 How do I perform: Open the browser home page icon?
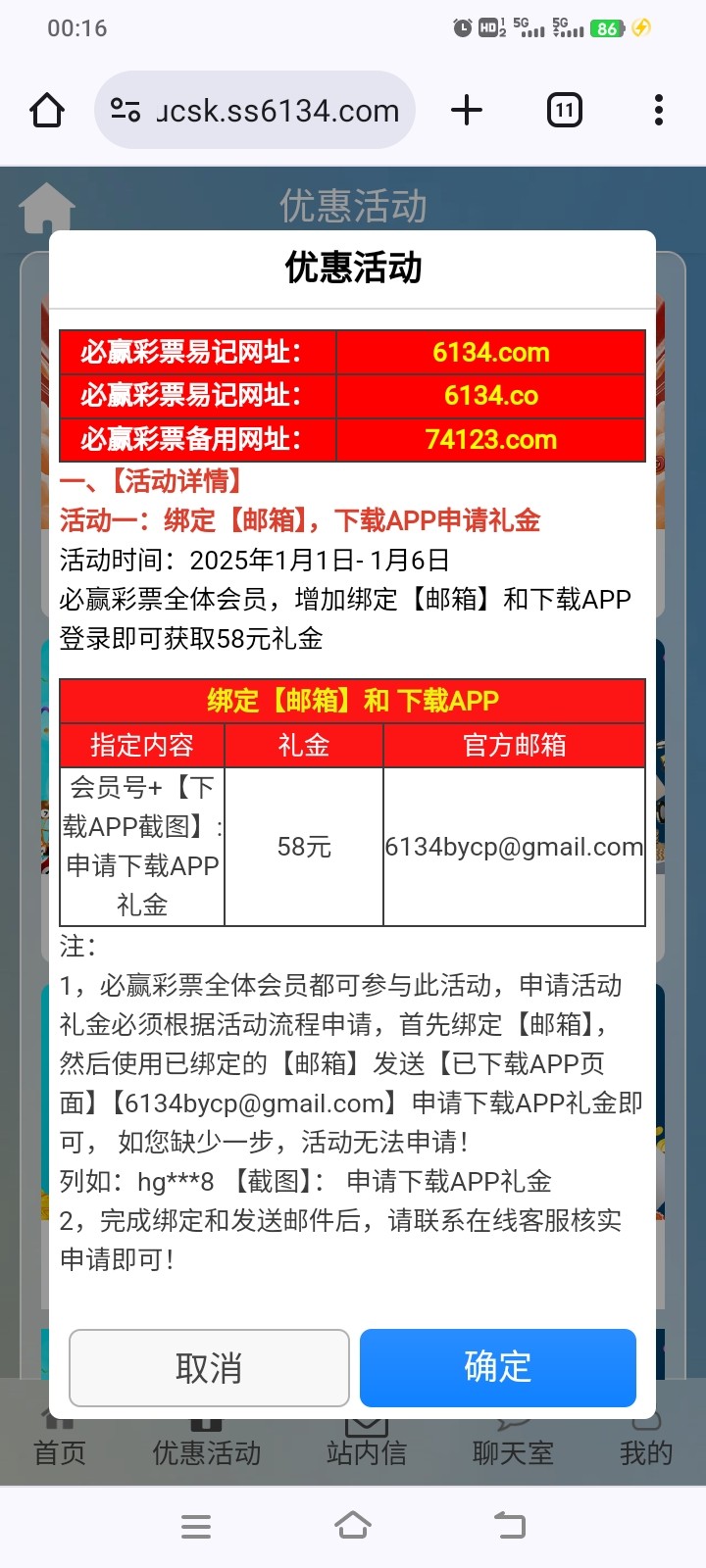47,110
